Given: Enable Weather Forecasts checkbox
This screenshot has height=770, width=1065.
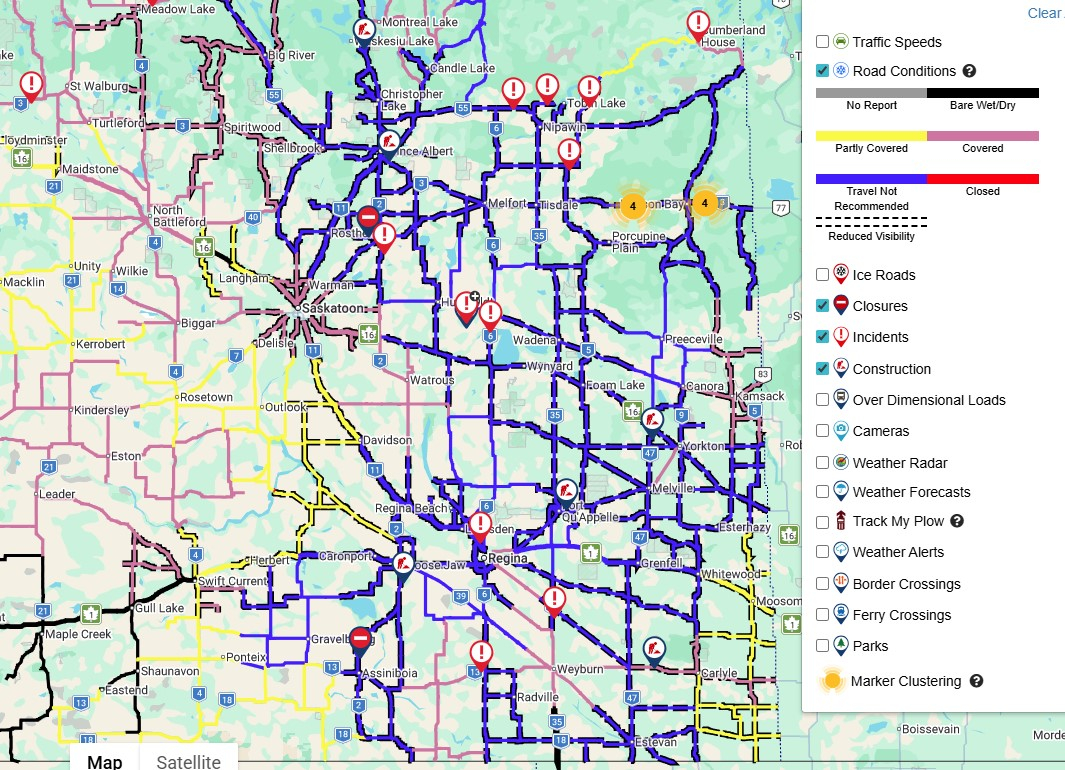Looking at the screenshot, I should tap(822, 492).
